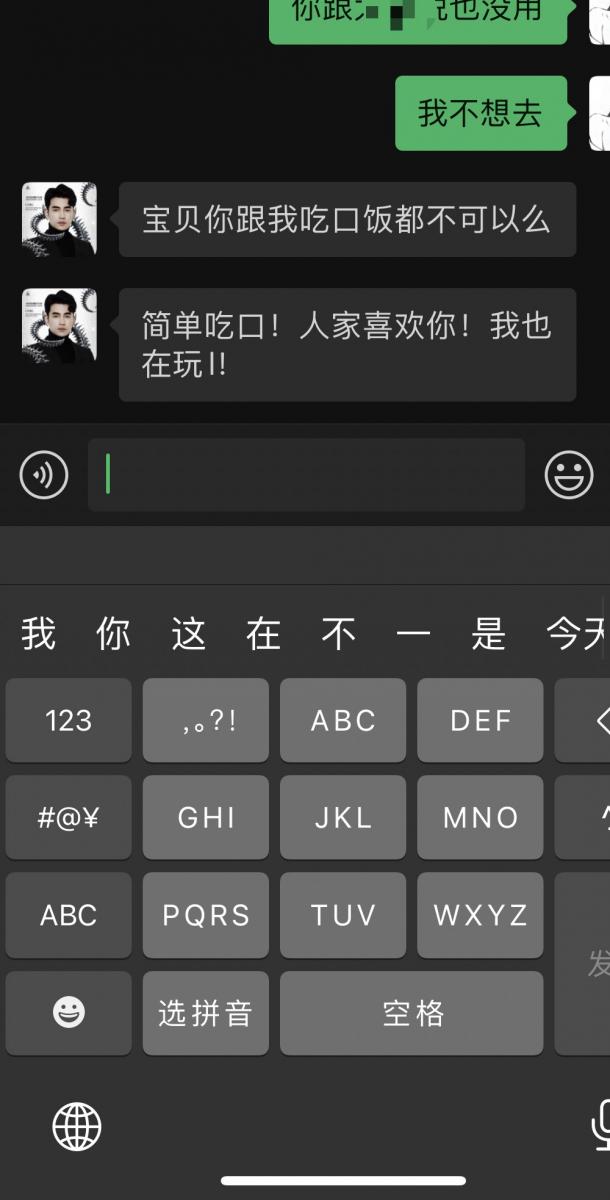This screenshot has height=1200, width=610.
Task: Focus the message text field
Action: coord(306,475)
